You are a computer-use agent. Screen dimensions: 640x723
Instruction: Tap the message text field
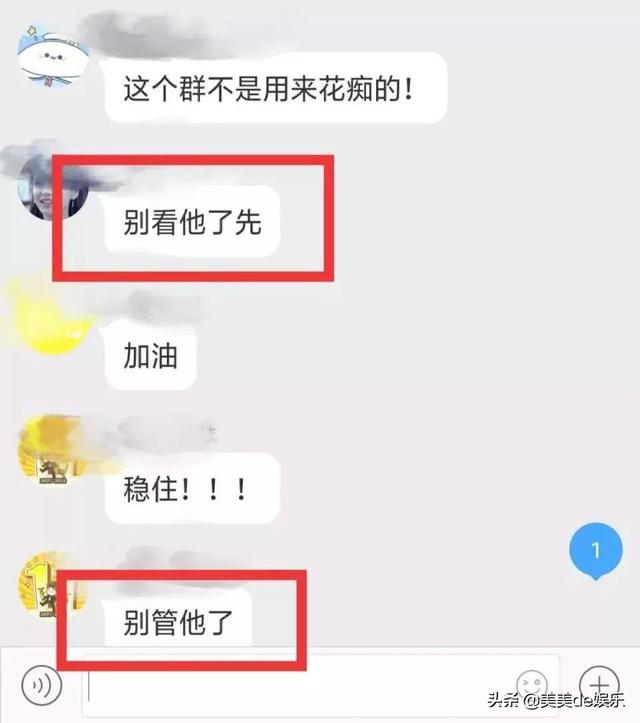320,686
